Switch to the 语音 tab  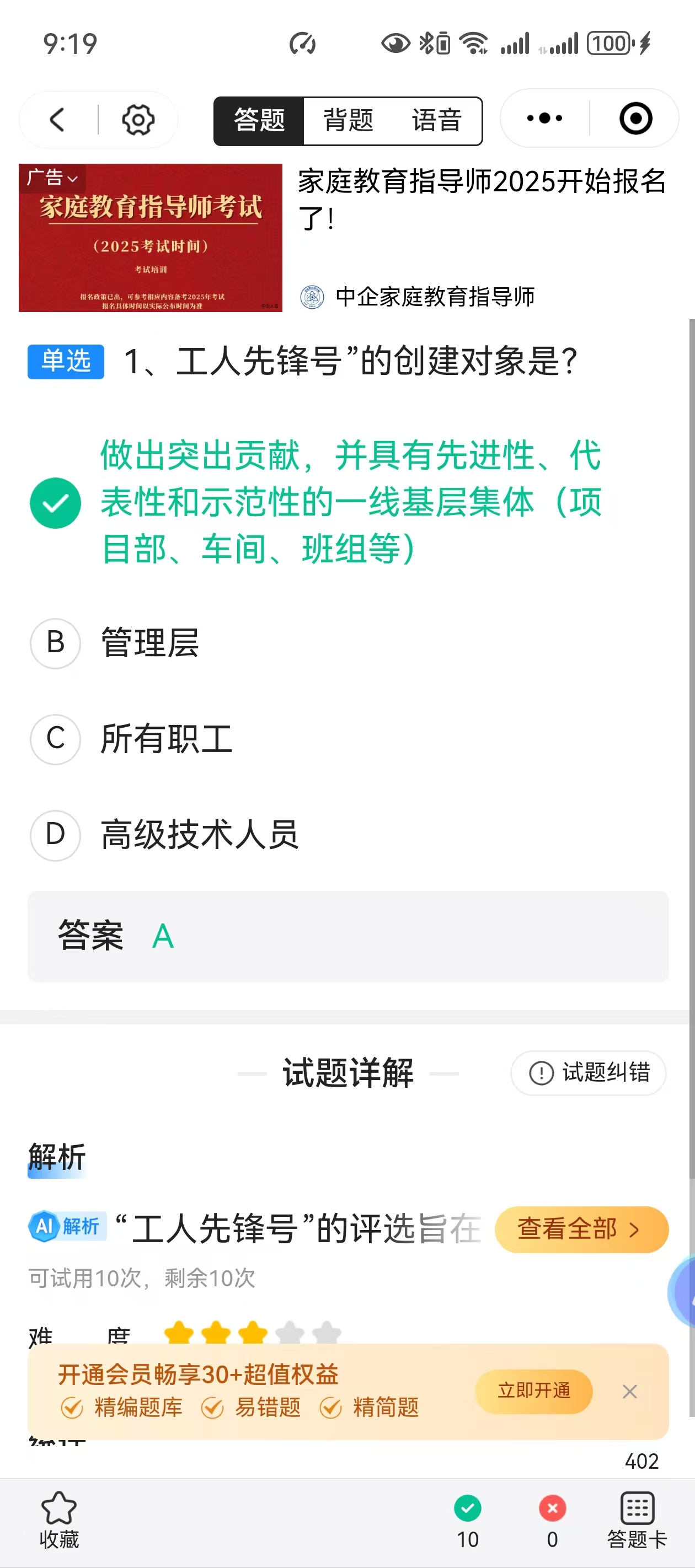(437, 121)
